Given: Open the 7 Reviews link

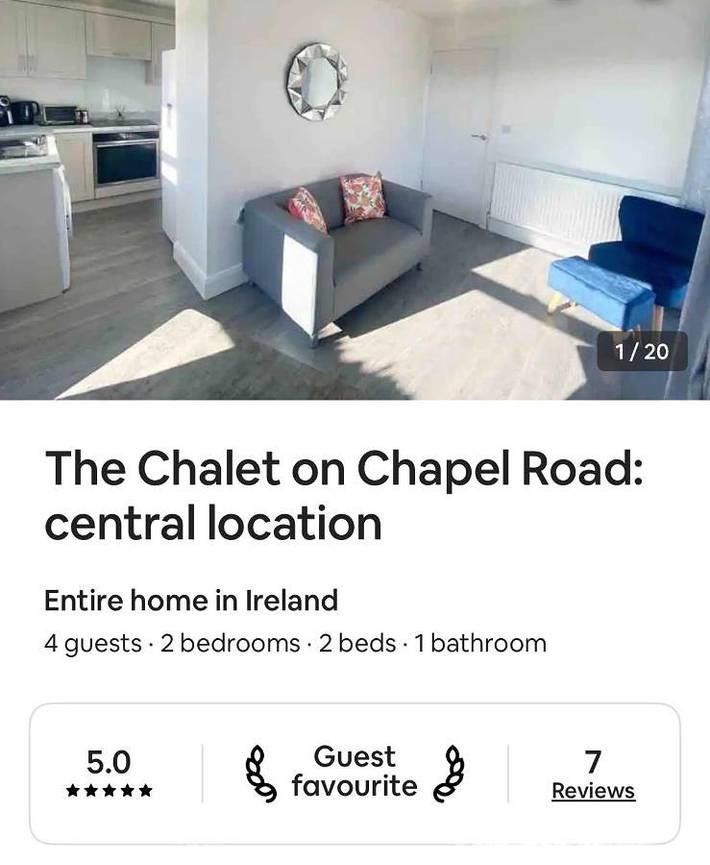Looking at the screenshot, I should 593,790.
